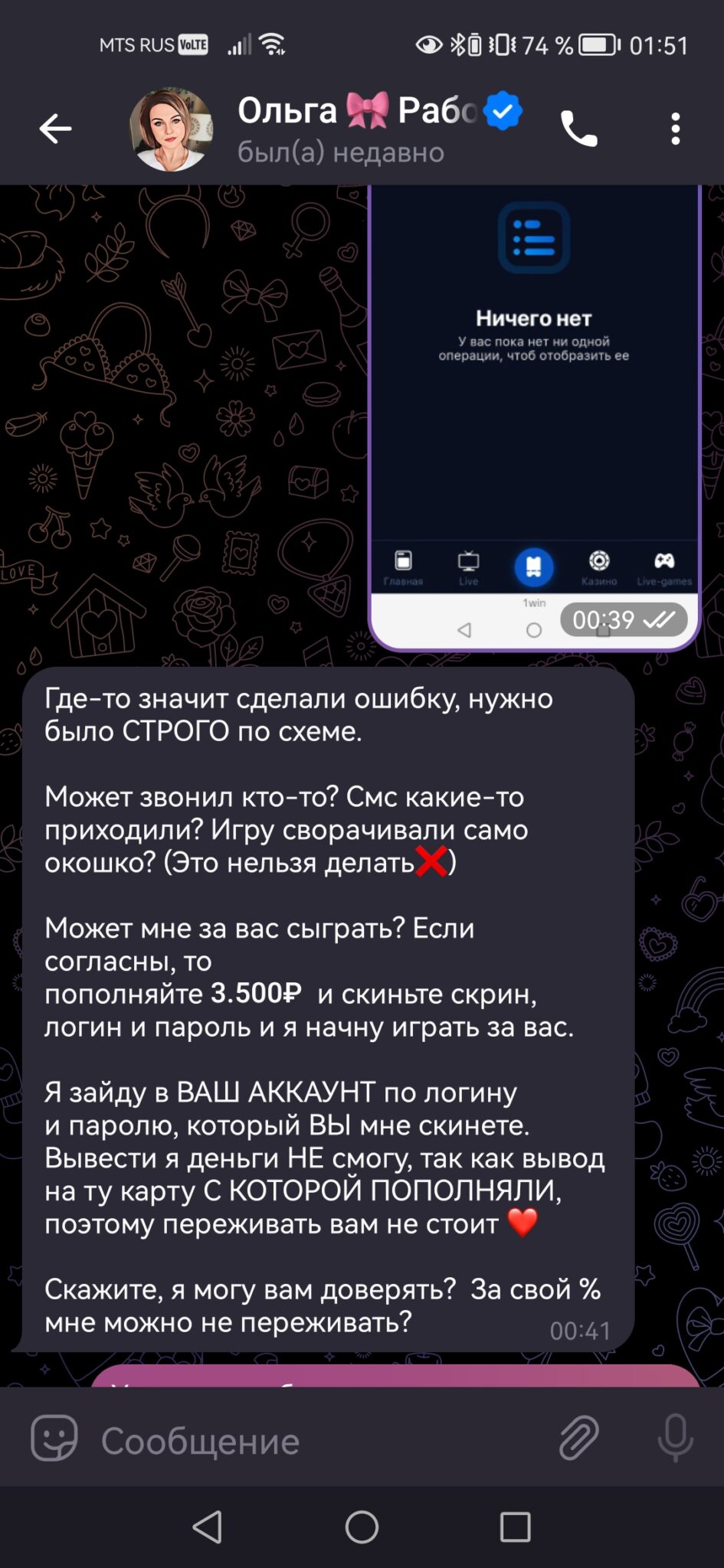Open recent apps from navigation bar
Screen dimensions: 724x1568
(x=515, y=1527)
